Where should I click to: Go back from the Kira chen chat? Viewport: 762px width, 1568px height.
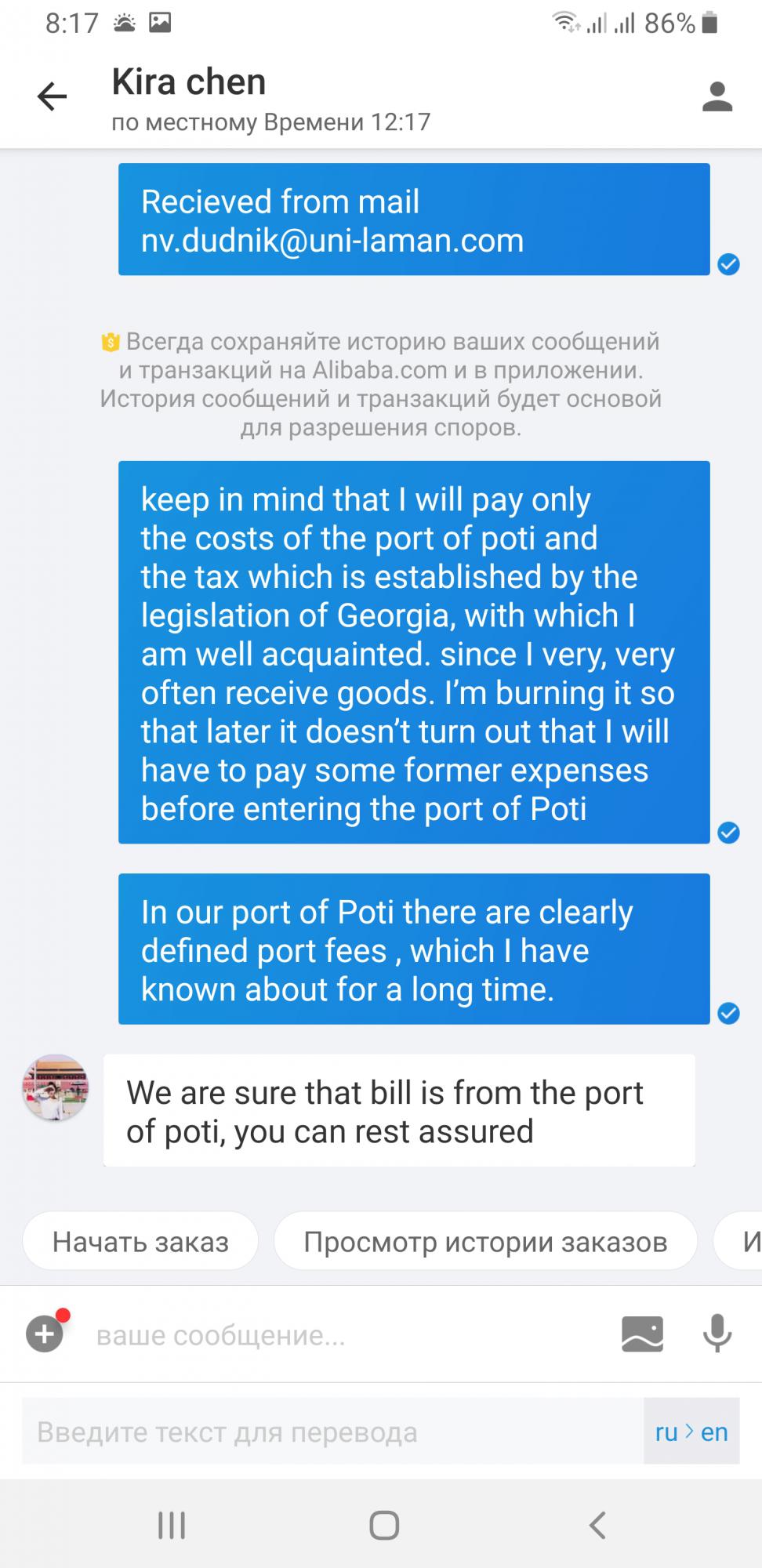(x=53, y=97)
